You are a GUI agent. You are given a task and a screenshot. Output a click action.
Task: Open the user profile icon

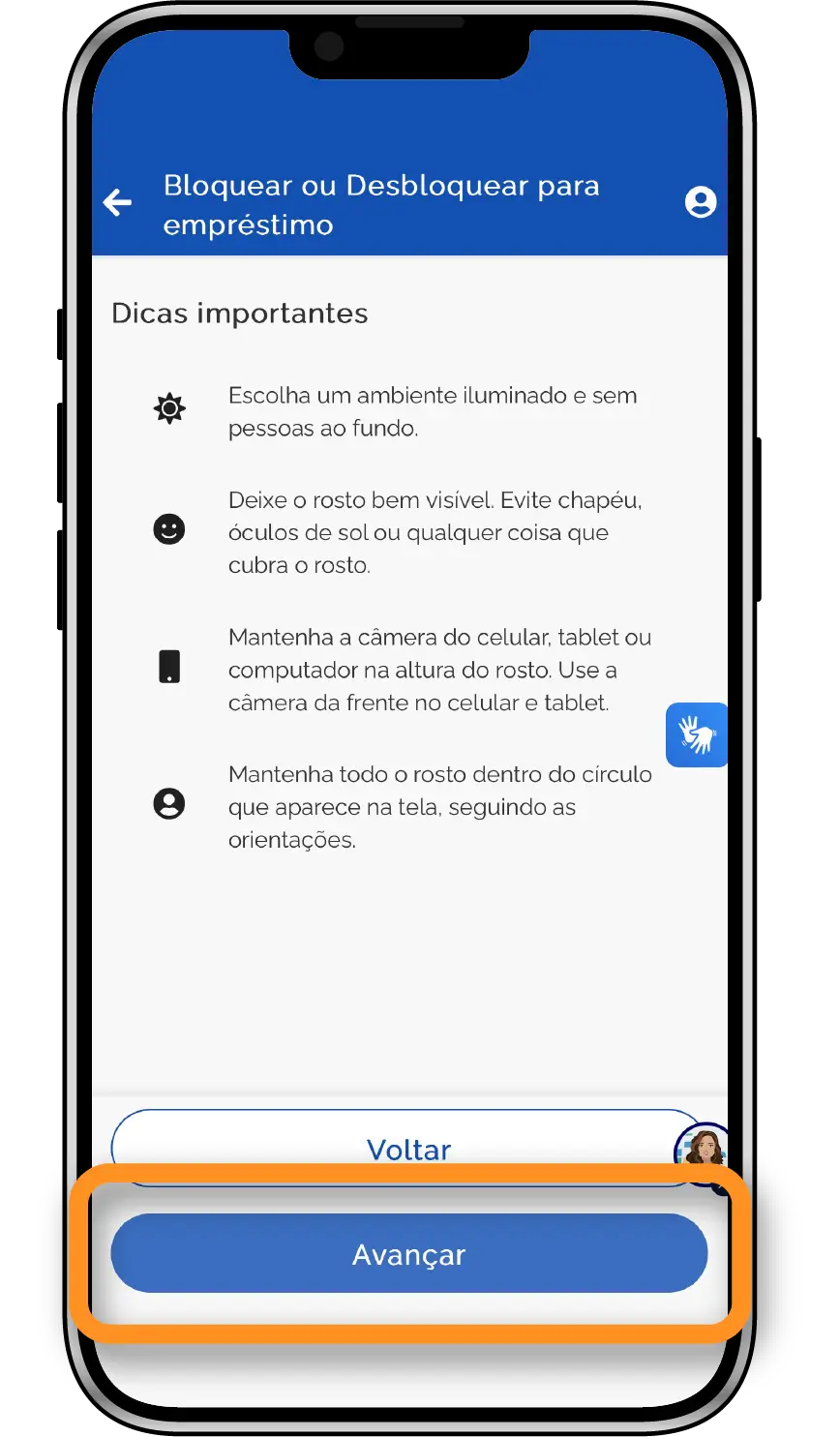[x=701, y=202]
